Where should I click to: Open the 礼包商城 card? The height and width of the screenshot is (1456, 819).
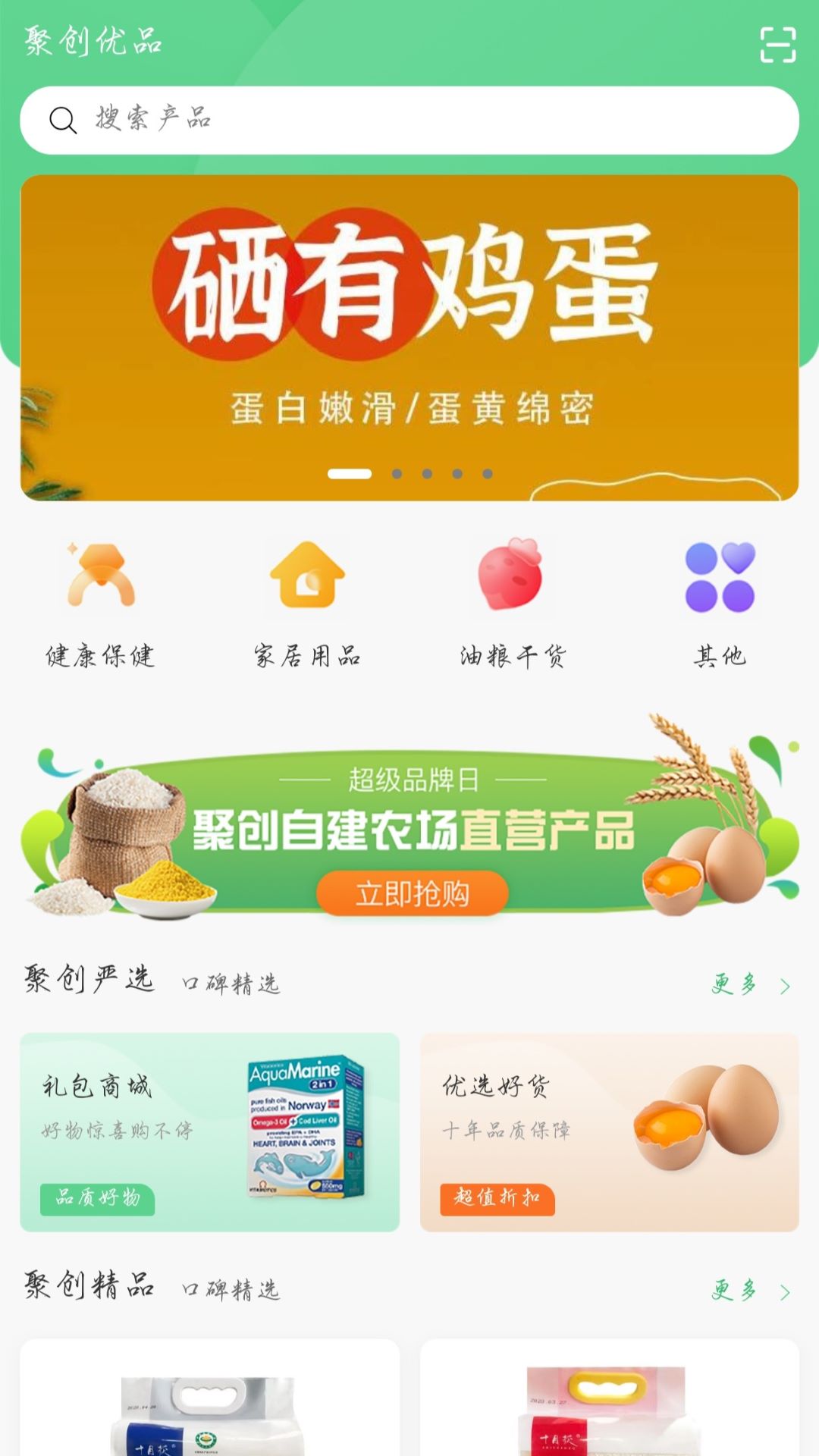pyautogui.click(x=210, y=1132)
